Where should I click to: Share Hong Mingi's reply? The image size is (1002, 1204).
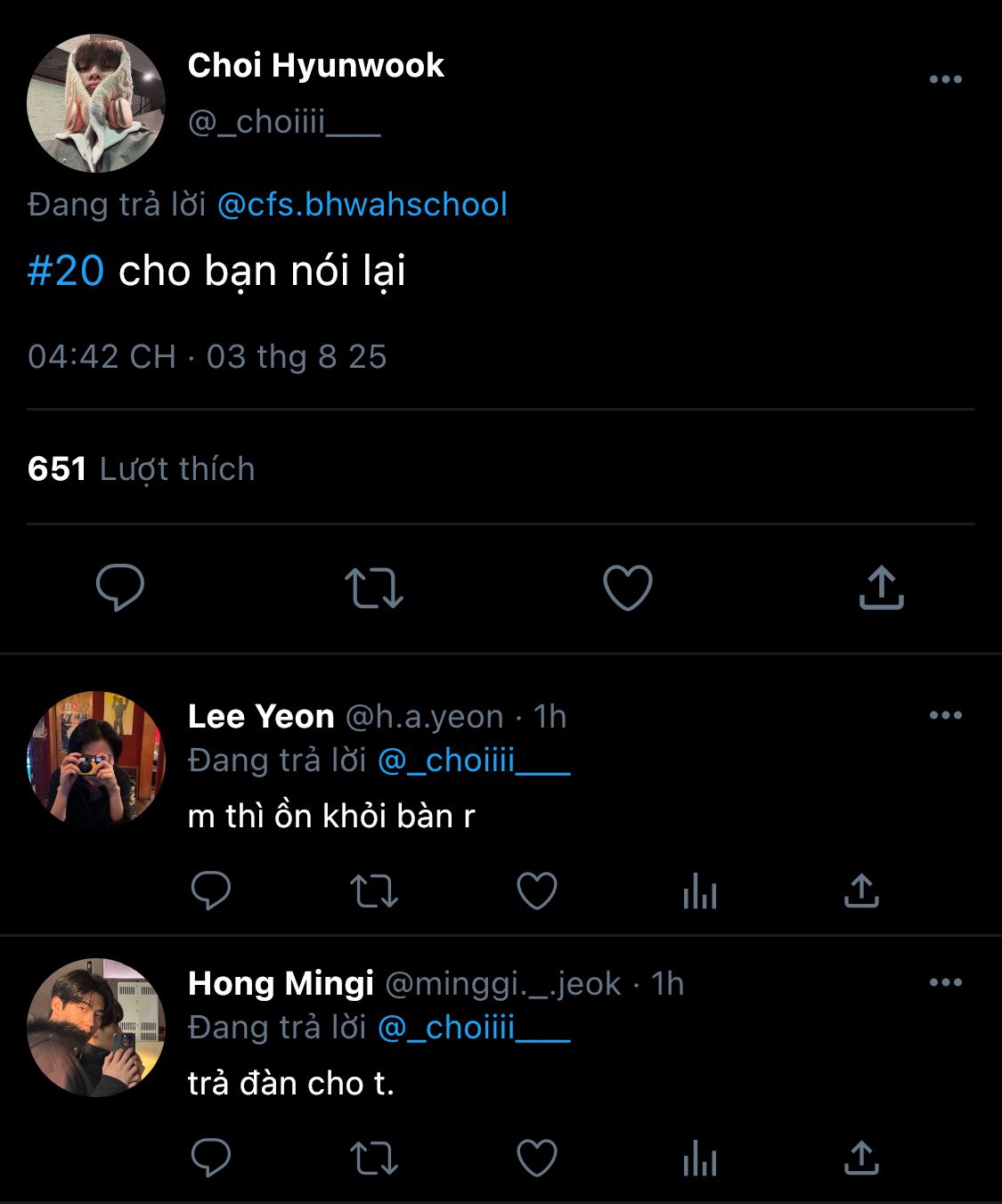coord(861,1158)
